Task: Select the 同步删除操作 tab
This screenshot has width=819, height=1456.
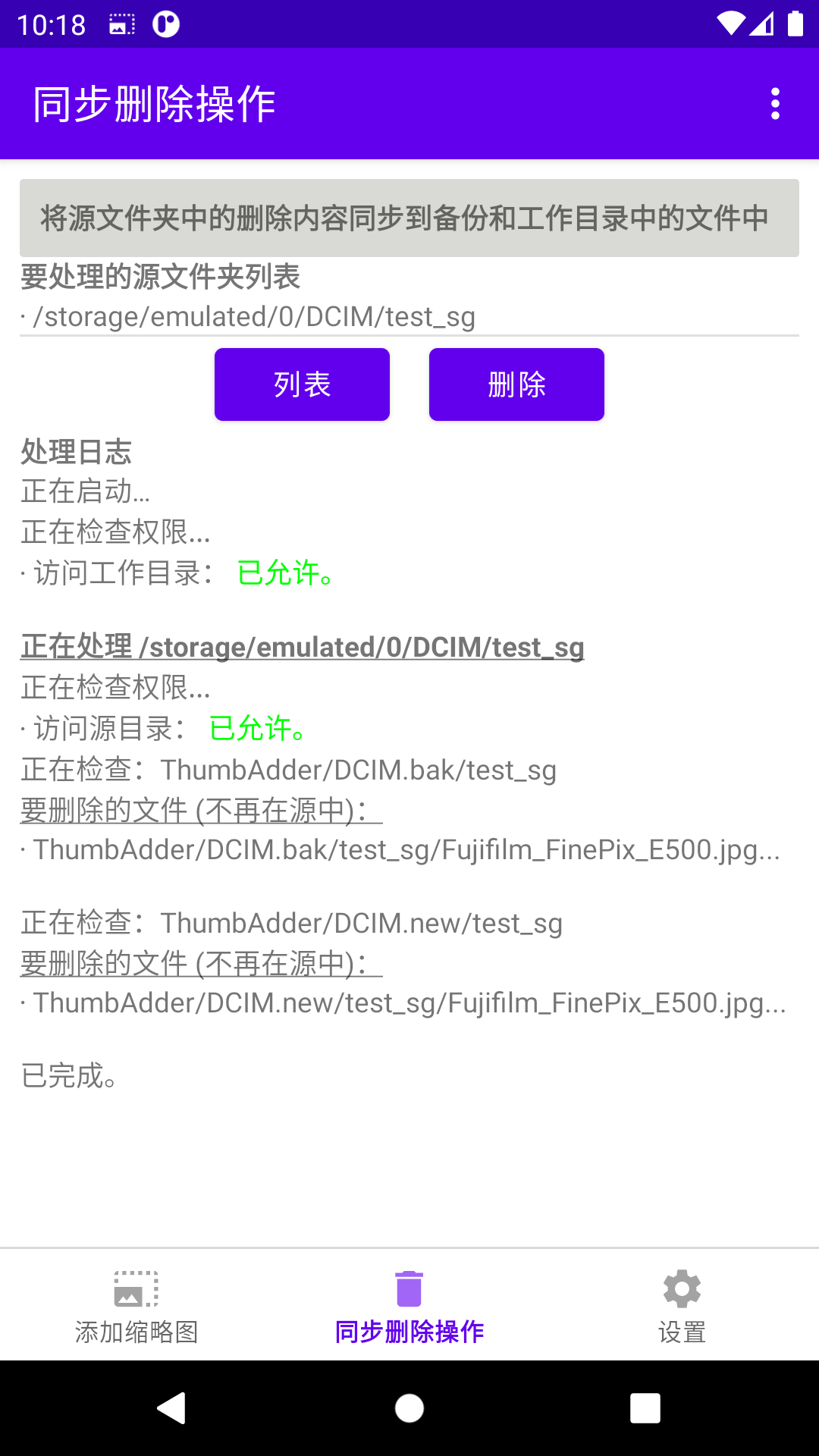Action: (409, 1306)
